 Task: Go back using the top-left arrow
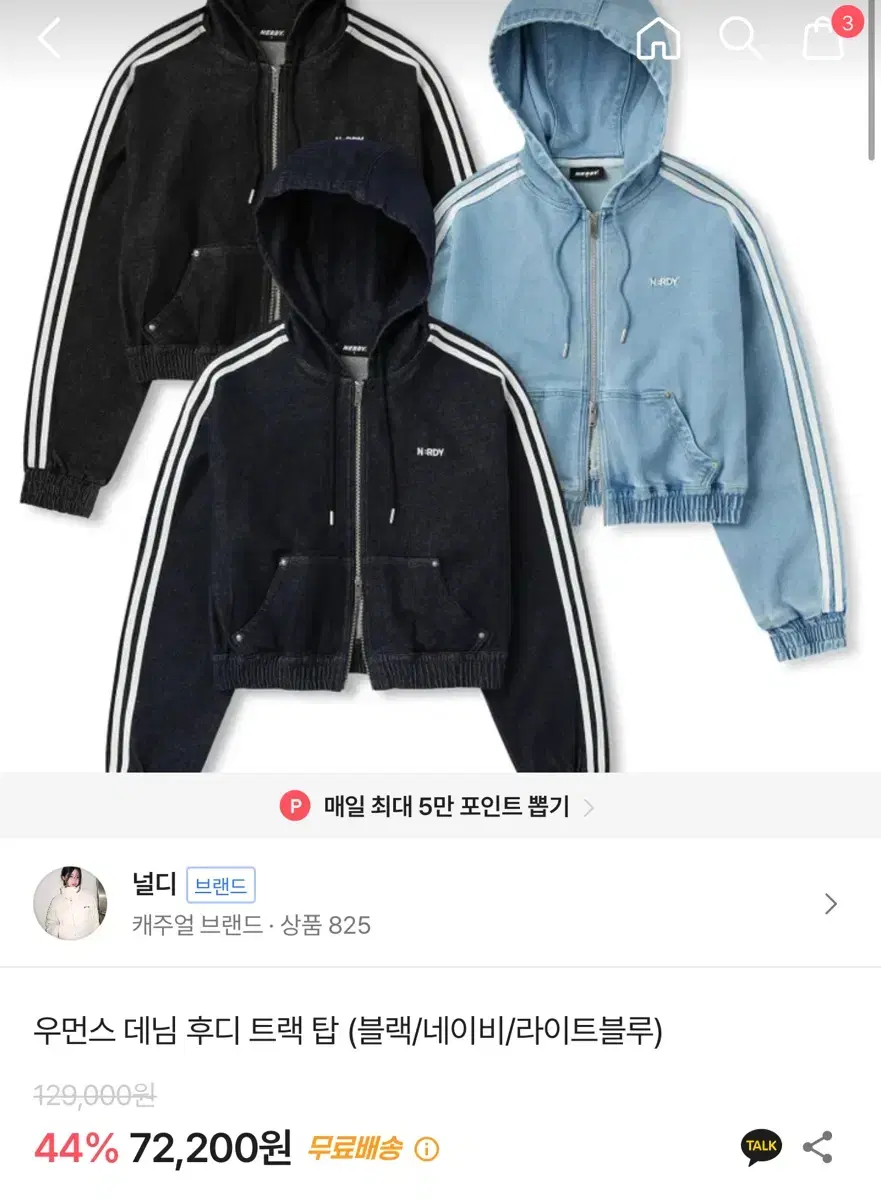(x=48, y=38)
